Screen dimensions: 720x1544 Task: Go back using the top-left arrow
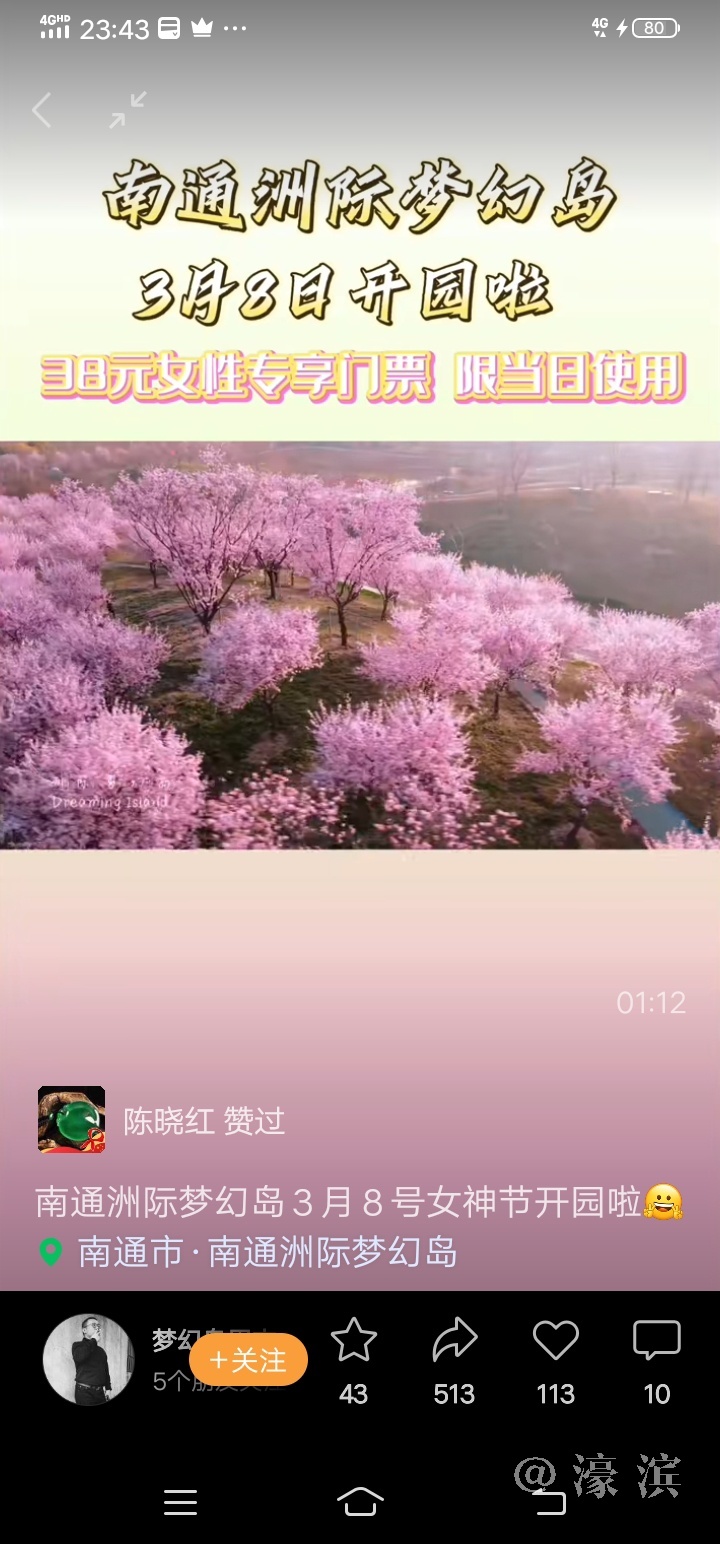41,110
